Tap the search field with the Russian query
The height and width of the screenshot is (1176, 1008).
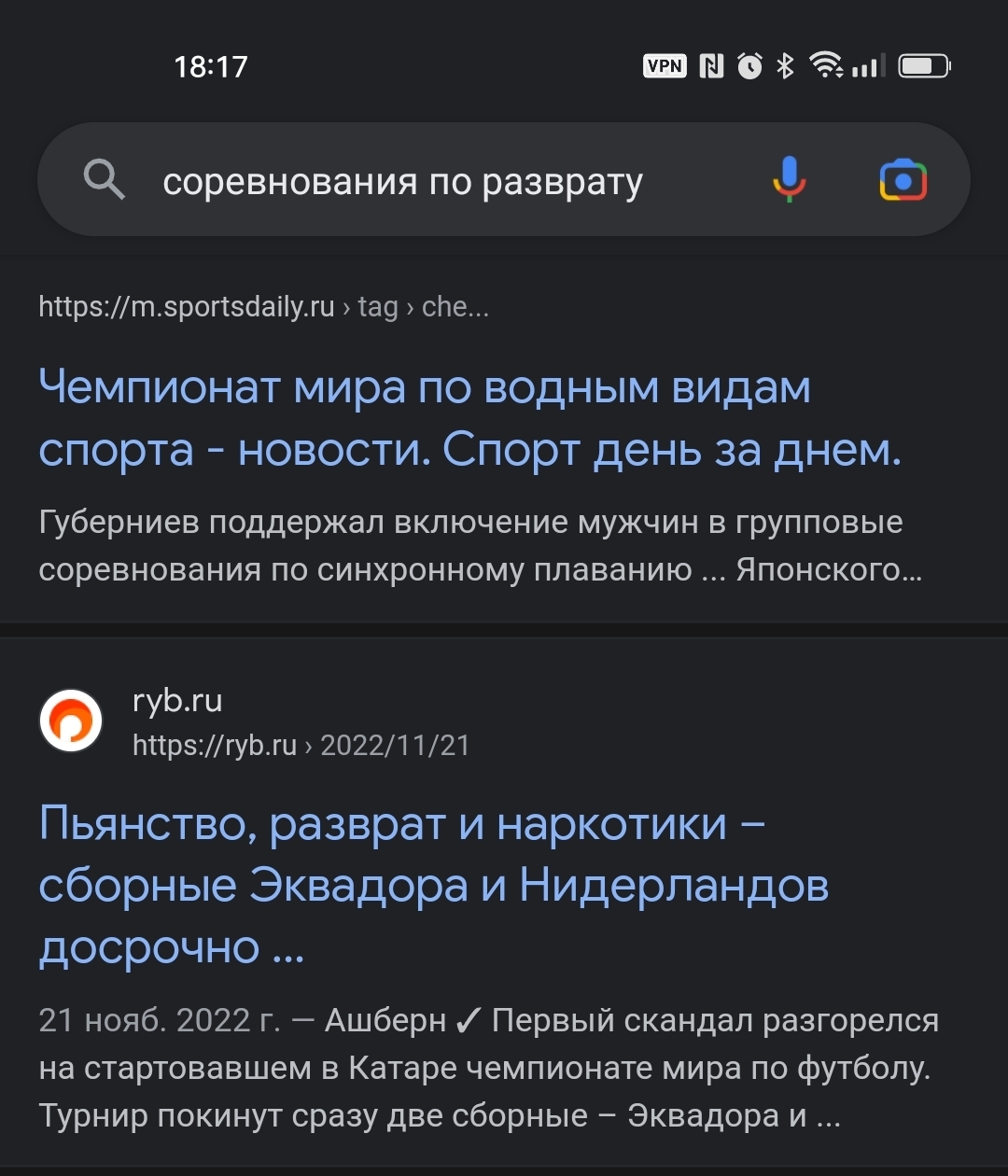(401, 182)
